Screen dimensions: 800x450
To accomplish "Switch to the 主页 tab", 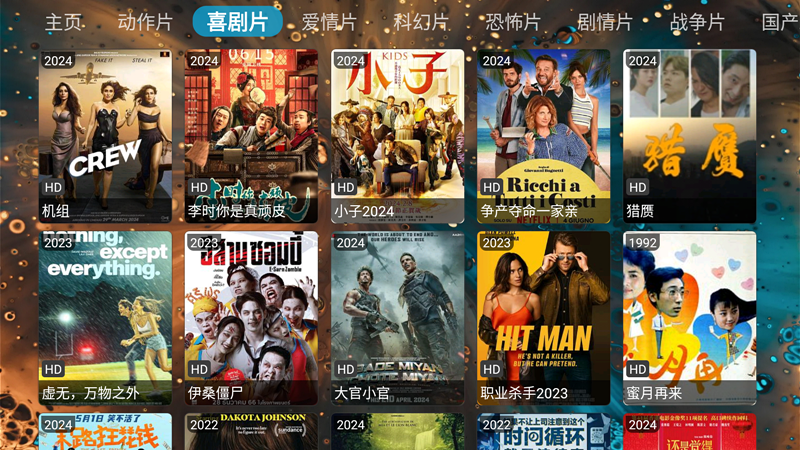I will [64, 22].
